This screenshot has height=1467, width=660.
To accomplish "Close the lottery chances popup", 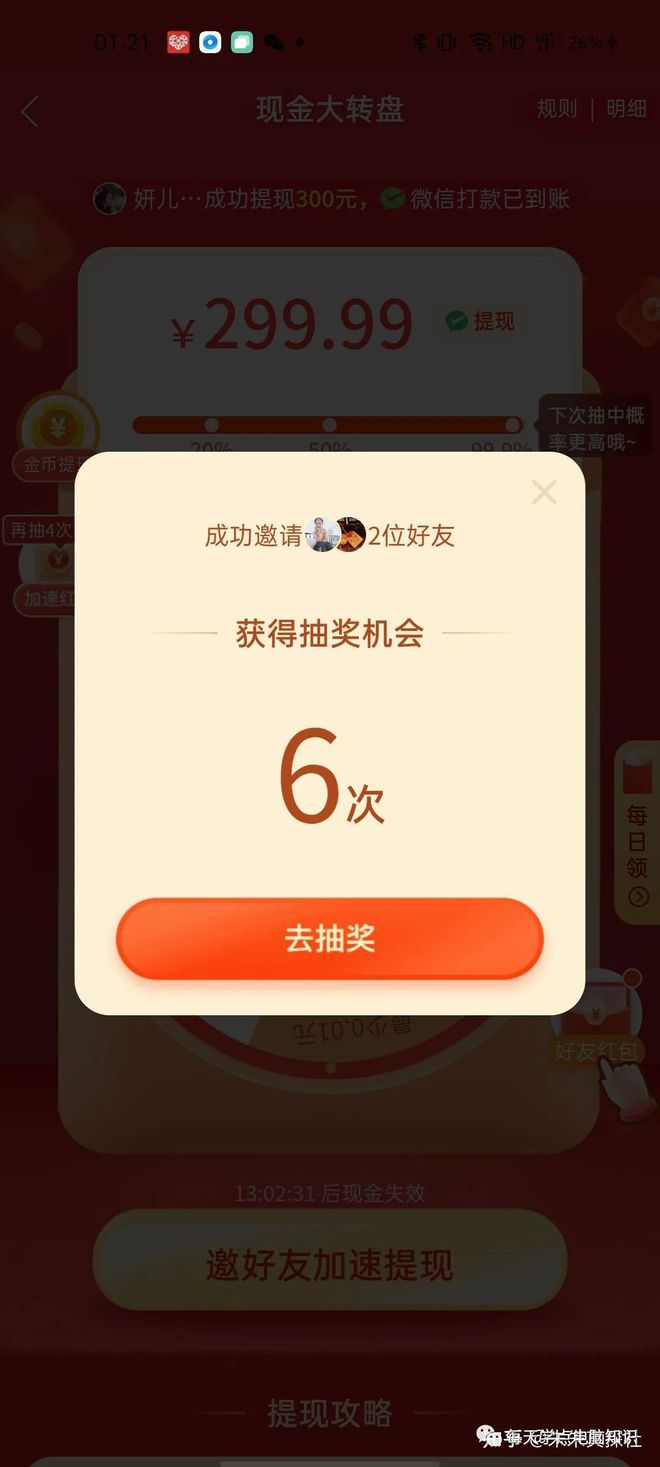I will (x=544, y=492).
